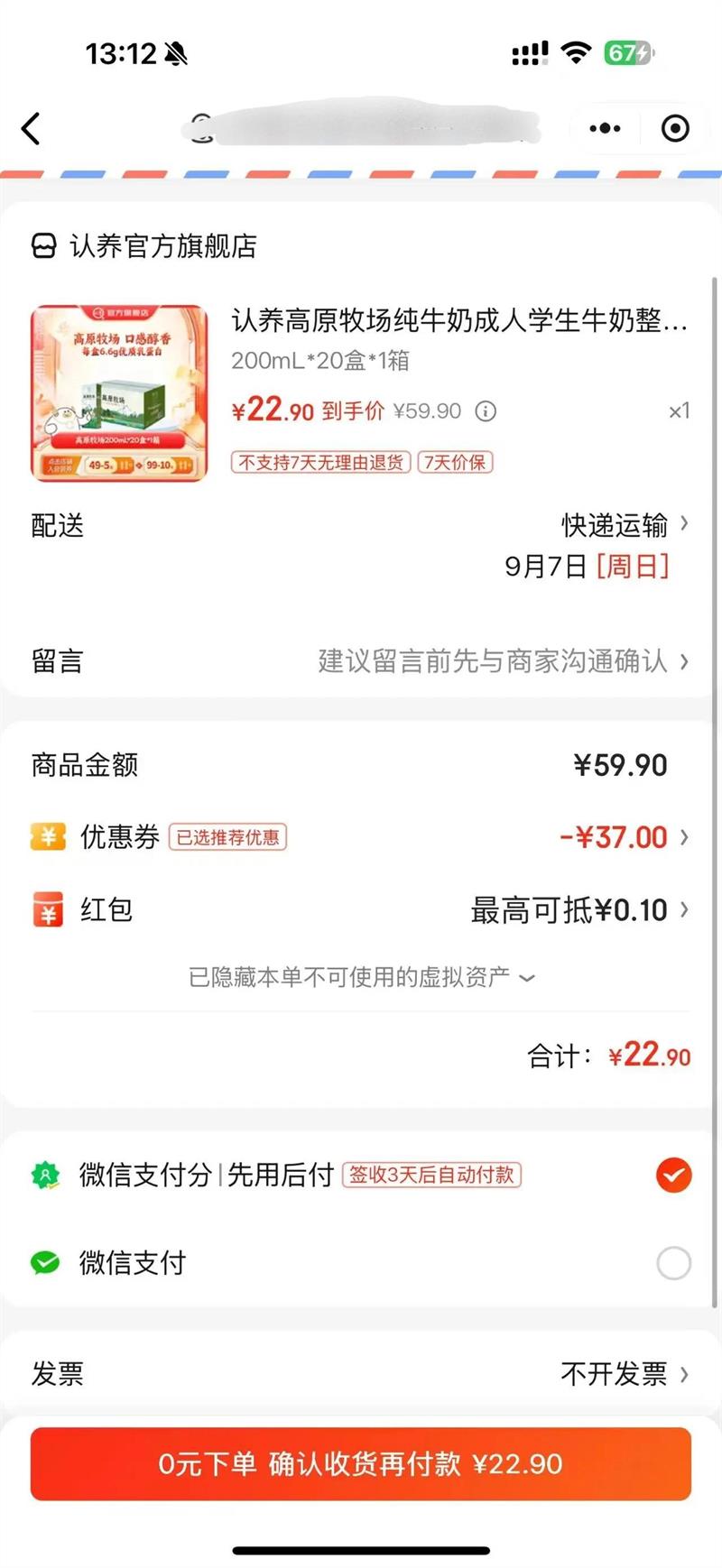722x1568 pixels.
Task: Open the mini program more-options menu
Action: click(x=604, y=129)
